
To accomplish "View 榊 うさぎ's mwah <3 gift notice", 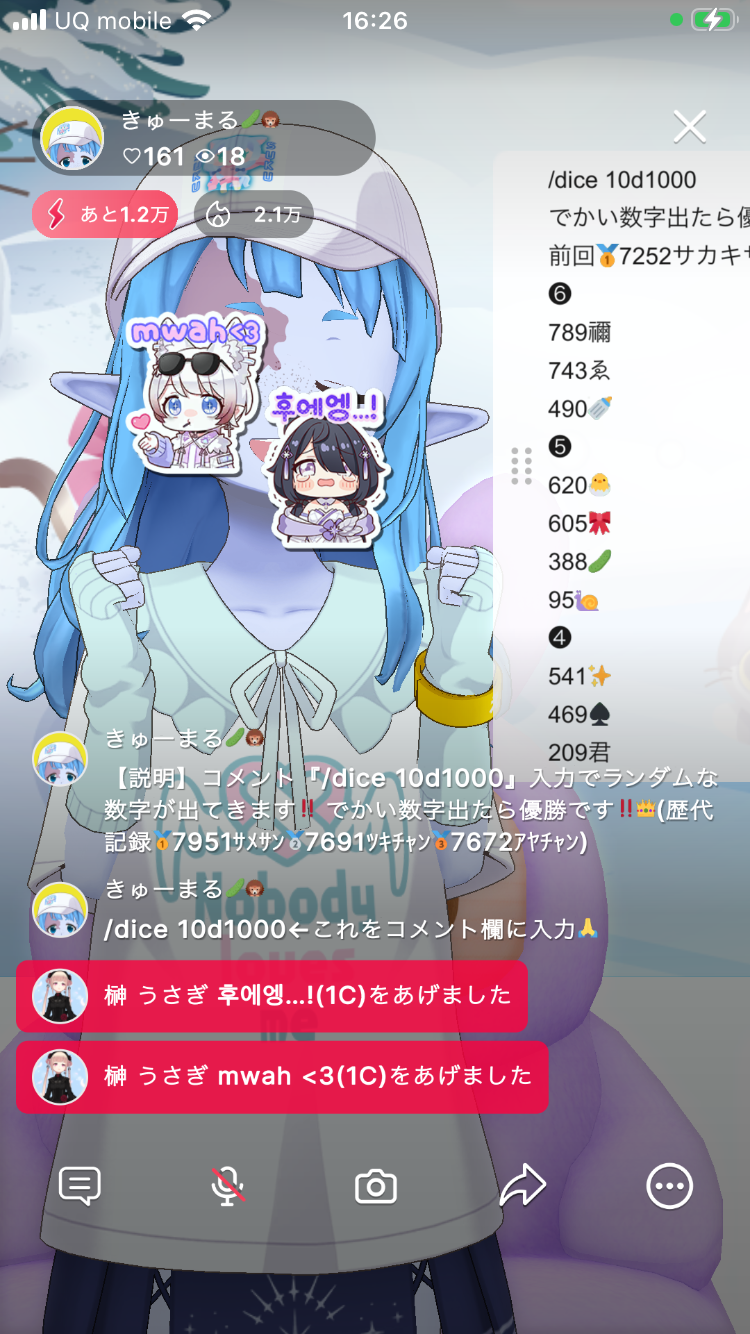I will tap(282, 1077).
